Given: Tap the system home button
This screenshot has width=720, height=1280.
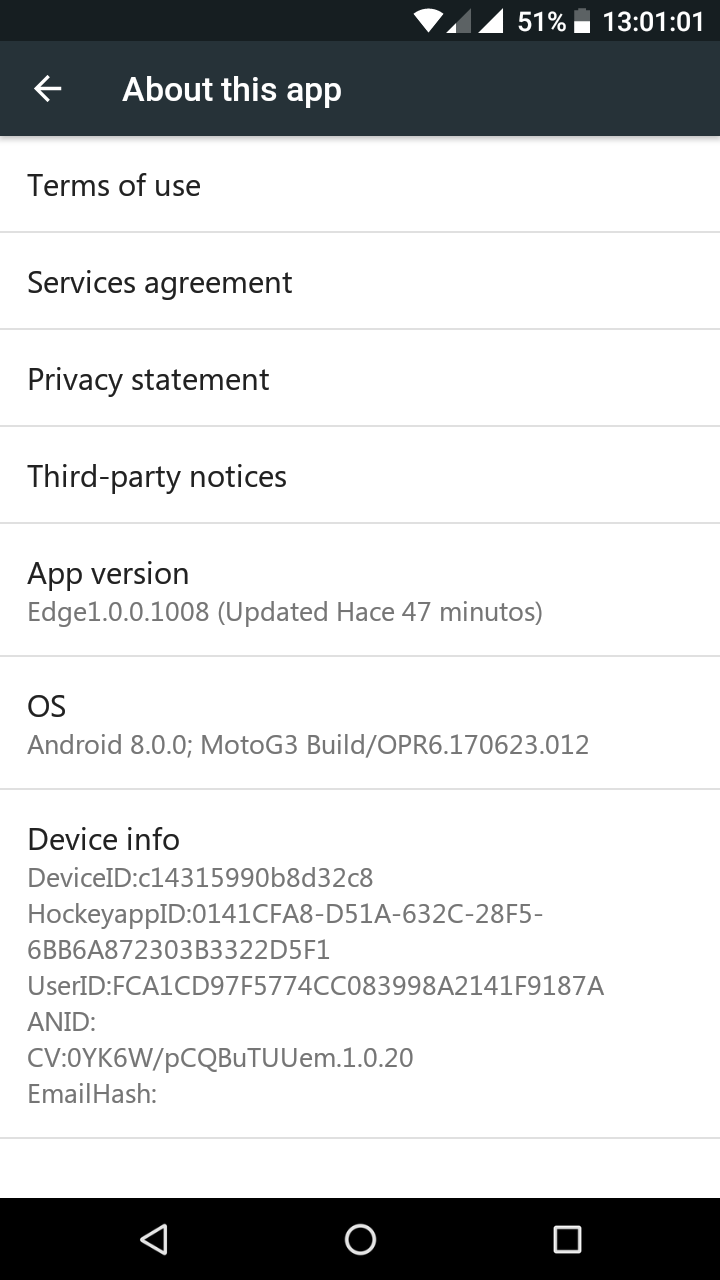Looking at the screenshot, I should 360,1240.
